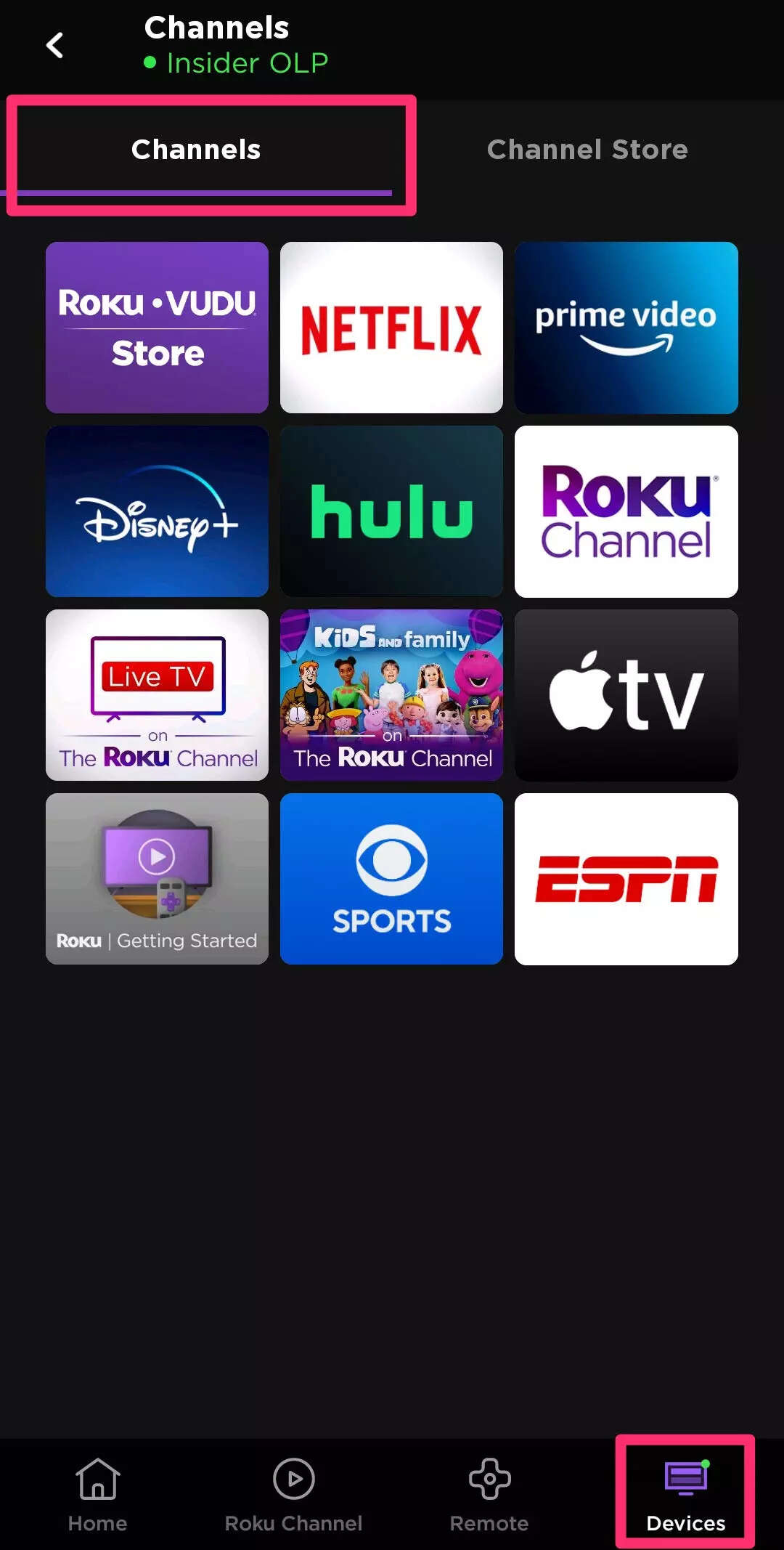The width and height of the screenshot is (784, 1550).
Task: Launch the Apple TV channel
Action: pos(626,695)
